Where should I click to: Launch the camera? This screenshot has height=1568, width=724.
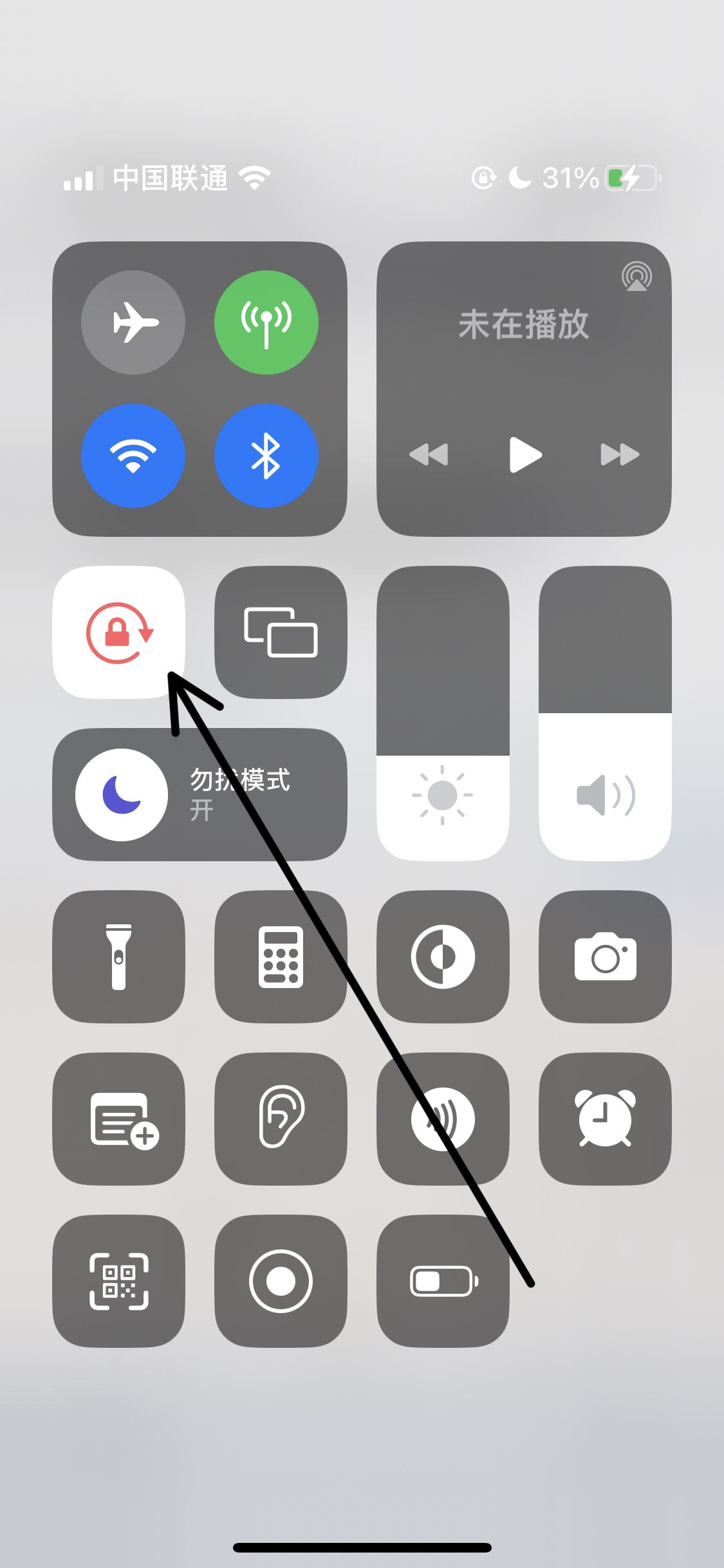click(x=605, y=957)
